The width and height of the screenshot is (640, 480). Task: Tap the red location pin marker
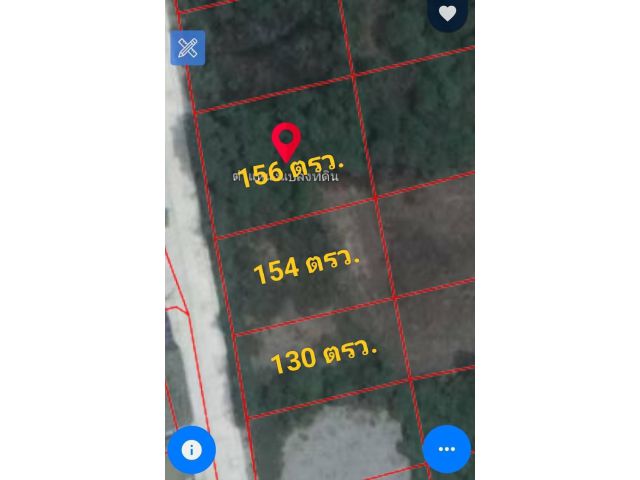(x=286, y=141)
